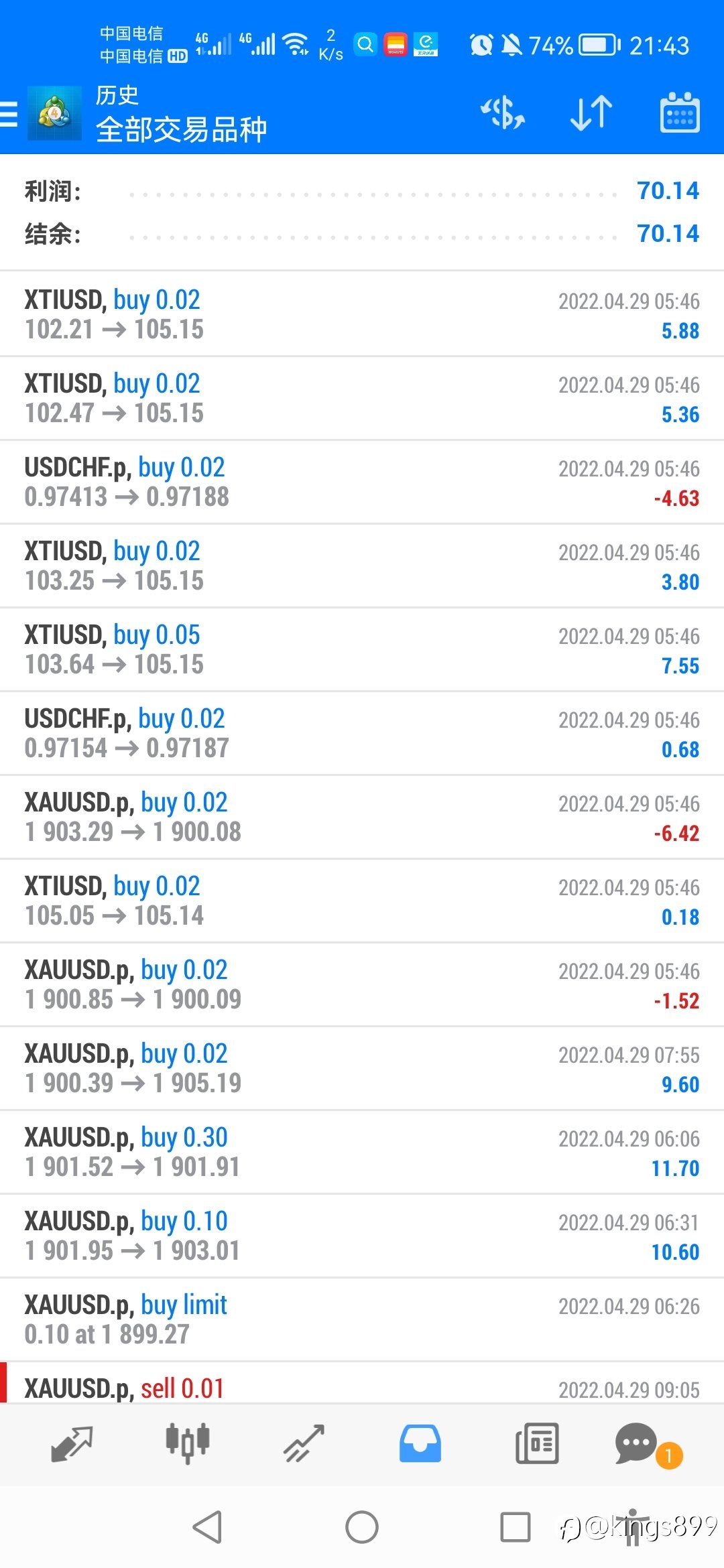Open XAUUSD.p trade with -6.42 loss
This screenshot has height=1568, width=724.
click(362, 817)
